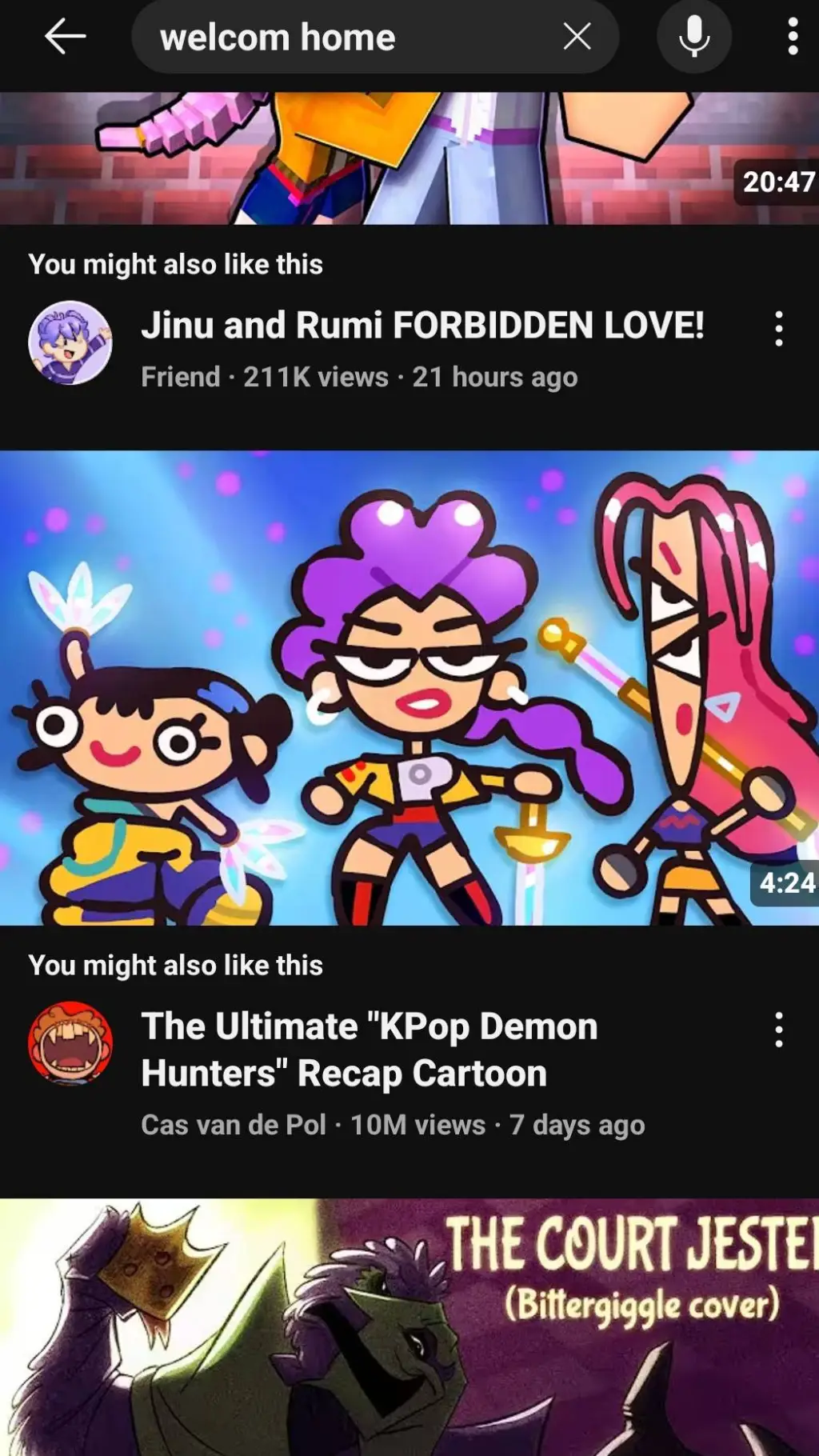Open the Friend channel avatar
The height and width of the screenshot is (1456, 819).
click(x=70, y=342)
